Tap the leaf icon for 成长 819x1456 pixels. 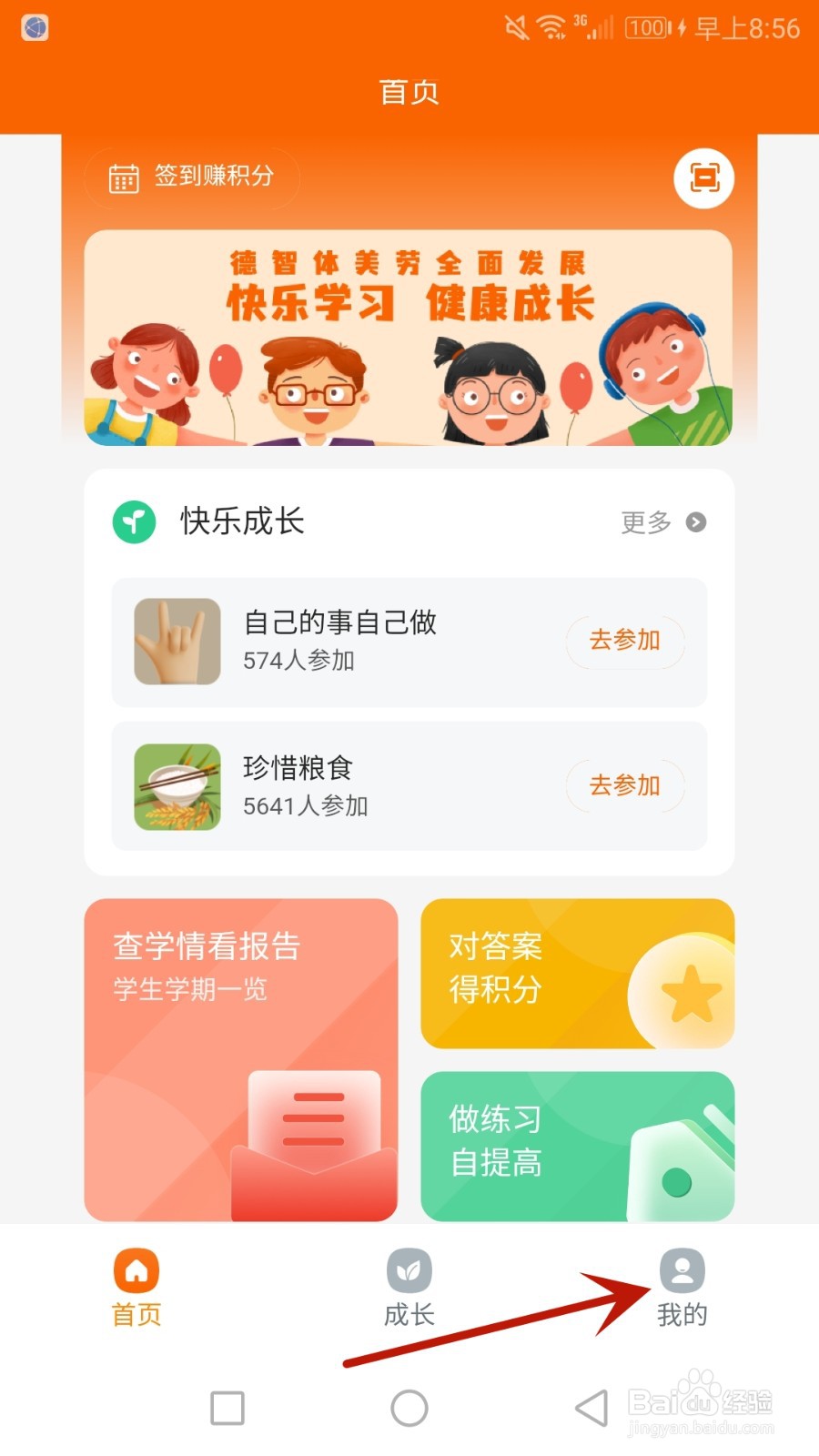click(x=409, y=1269)
